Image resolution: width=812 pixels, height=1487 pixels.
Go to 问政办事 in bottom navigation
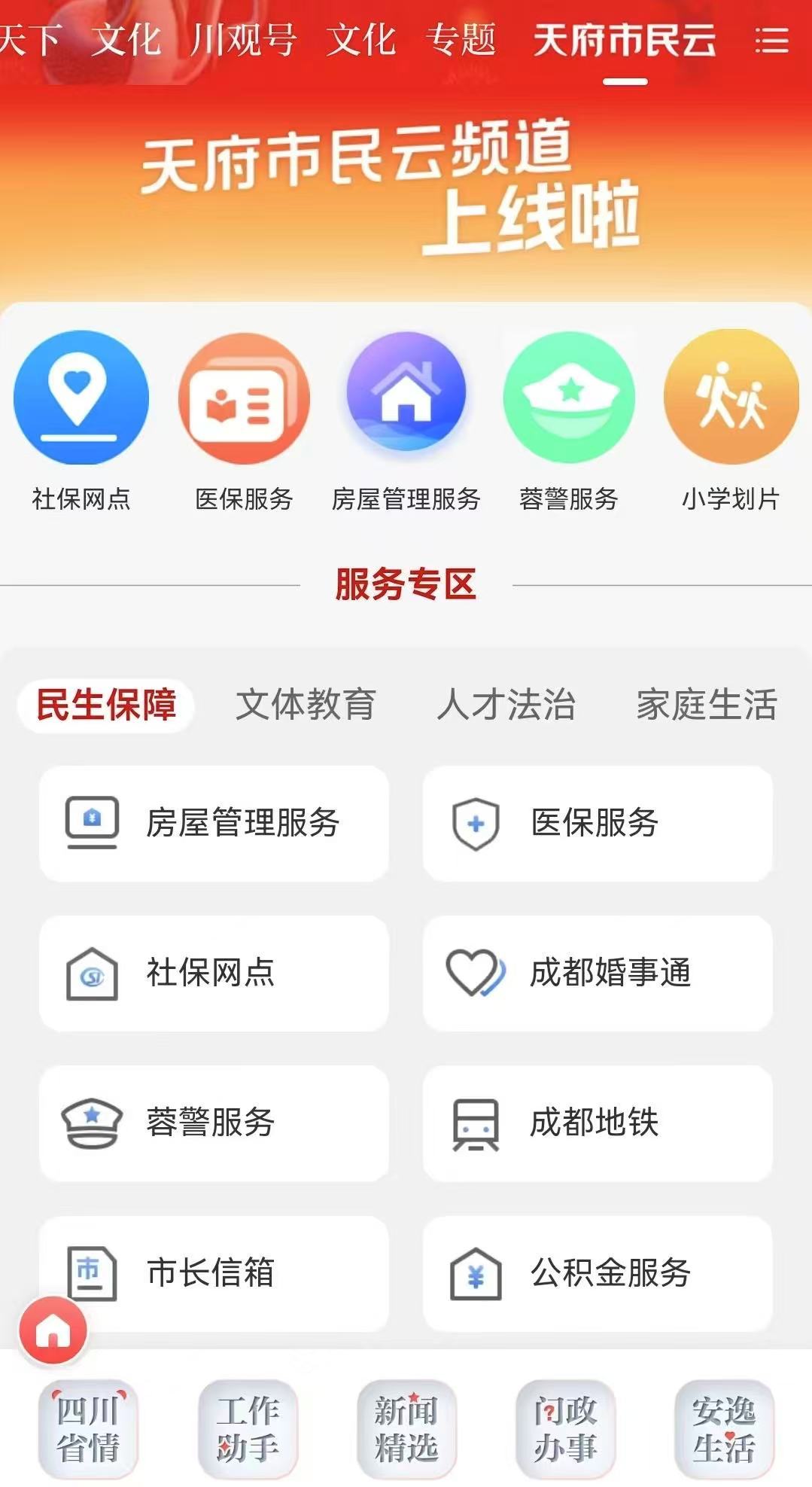coord(565,1429)
